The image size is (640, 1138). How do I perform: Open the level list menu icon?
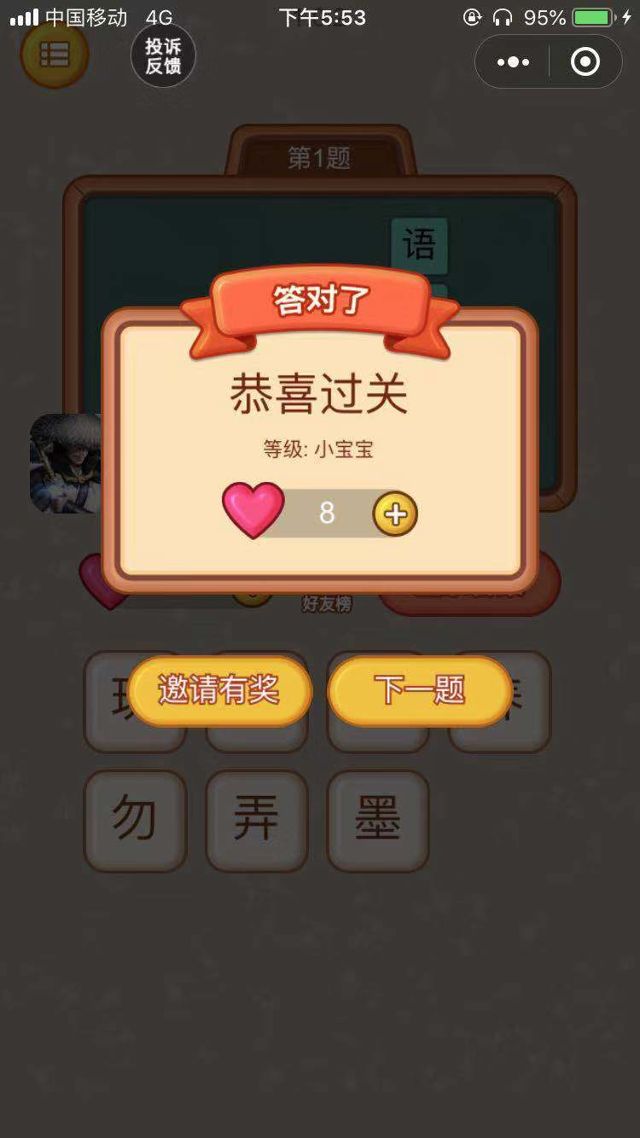coord(55,54)
